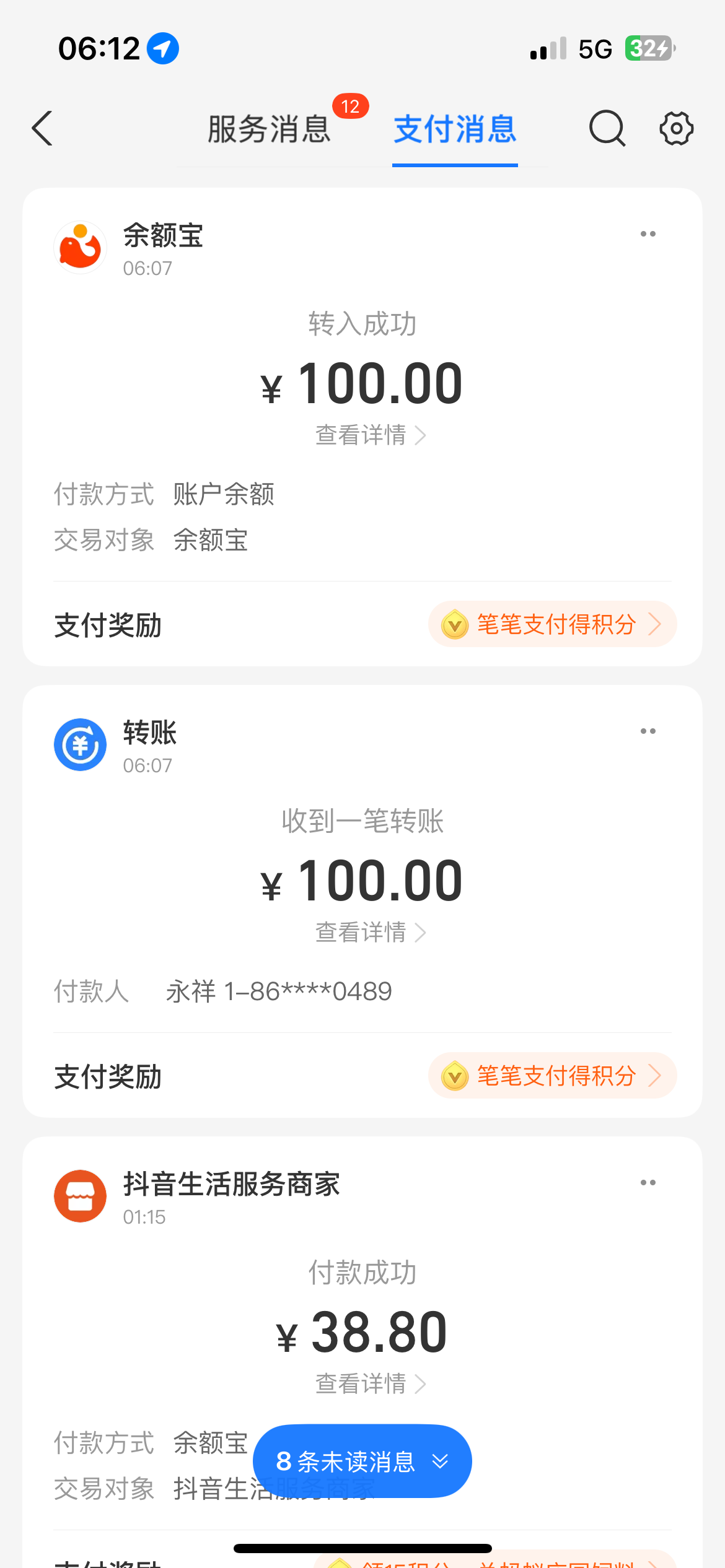This screenshot has height=1568, width=725.
Task: Switch to the 服务消息 tab
Action: click(x=269, y=129)
